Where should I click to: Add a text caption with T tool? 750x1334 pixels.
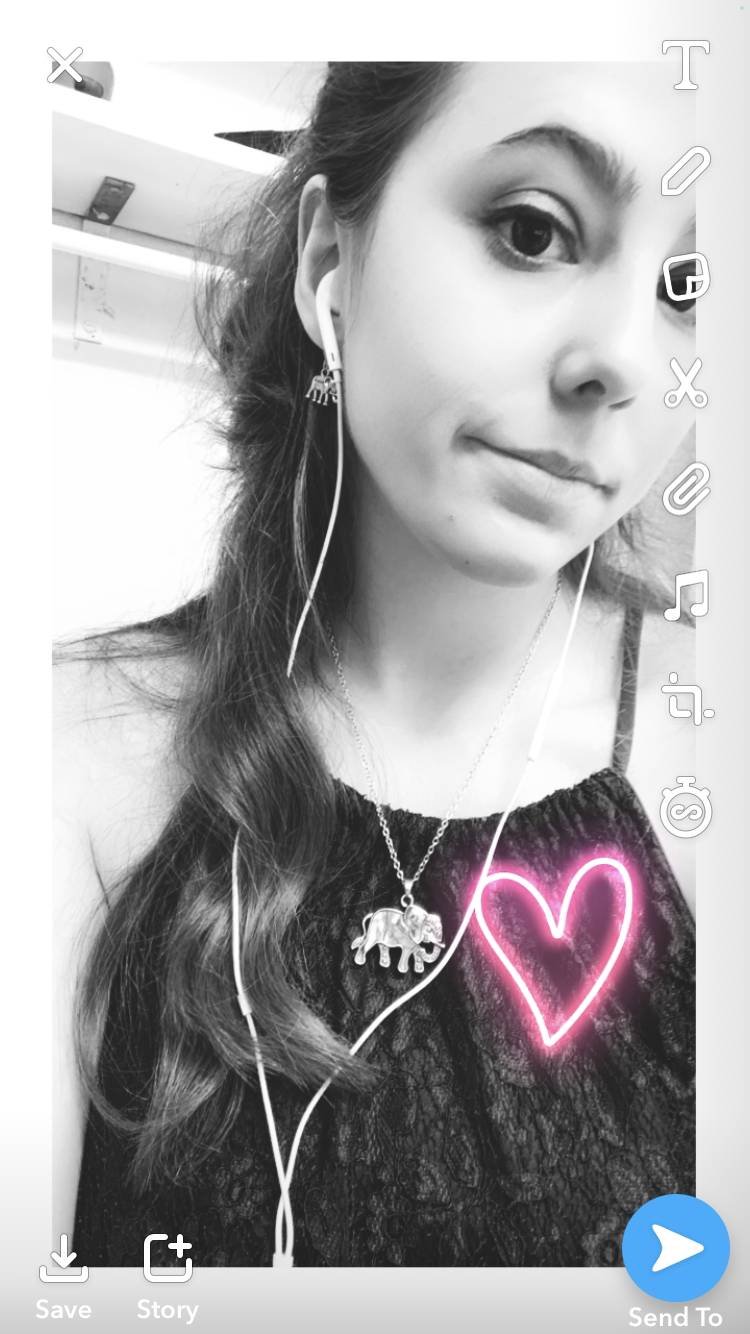[x=687, y=65]
